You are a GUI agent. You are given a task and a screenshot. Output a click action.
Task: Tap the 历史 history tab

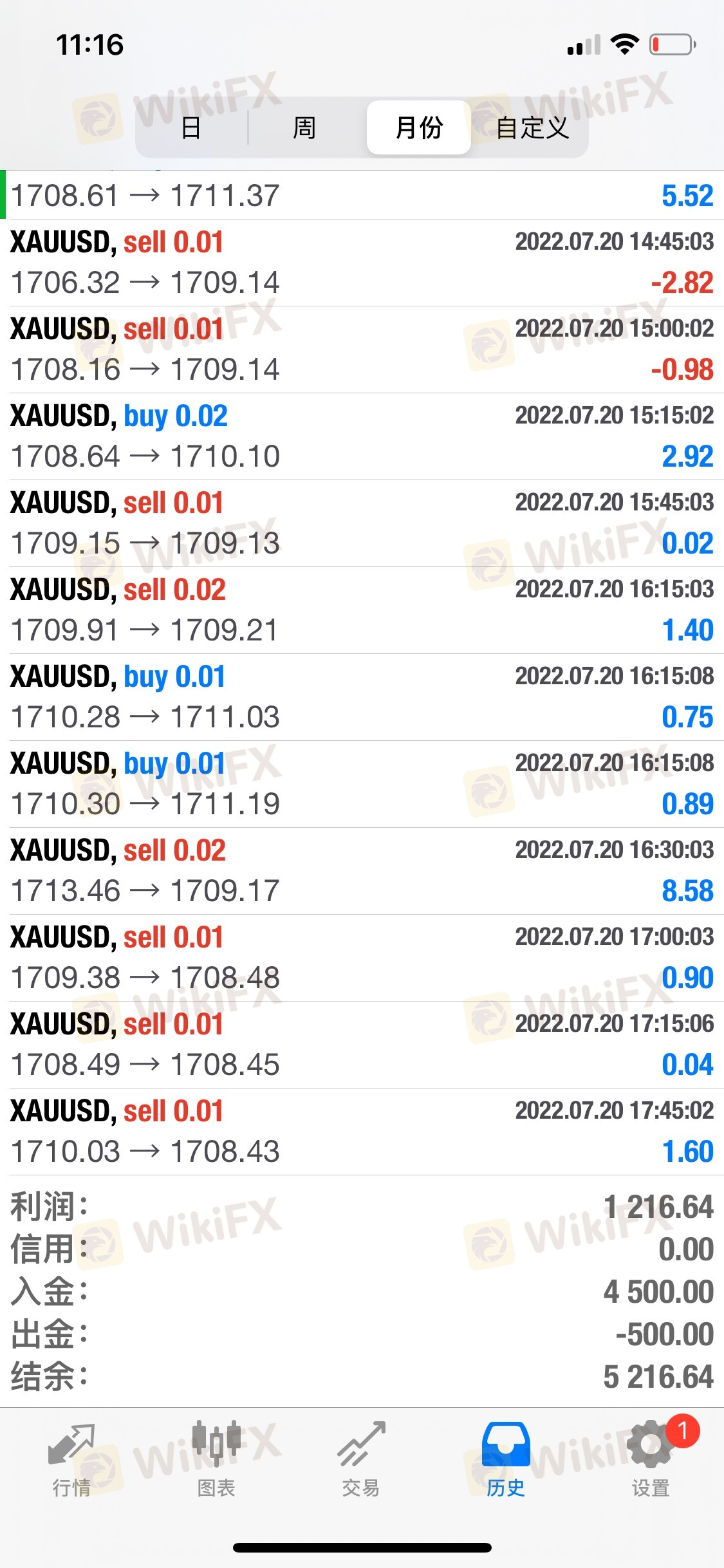click(506, 1459)
